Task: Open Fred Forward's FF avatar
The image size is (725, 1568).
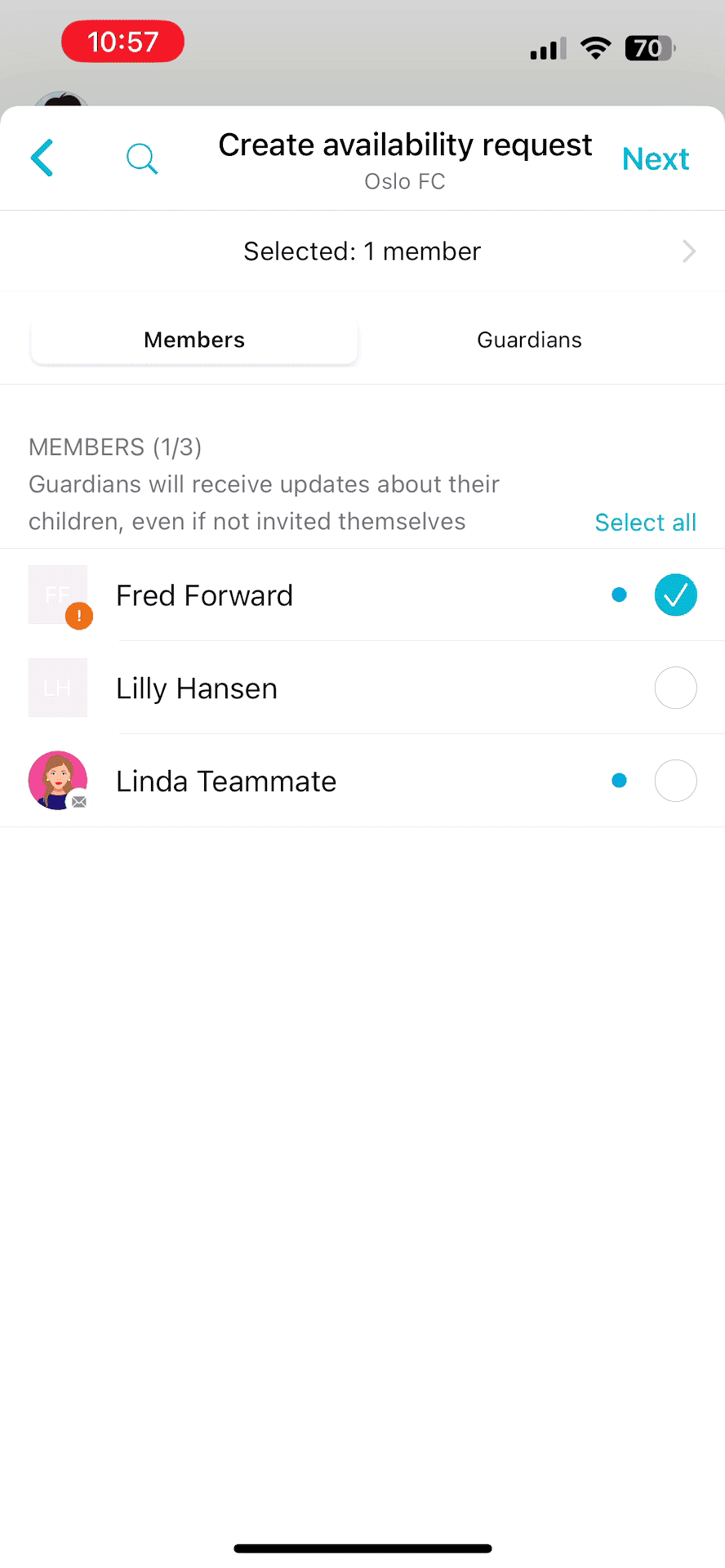Action: (58, 595)
